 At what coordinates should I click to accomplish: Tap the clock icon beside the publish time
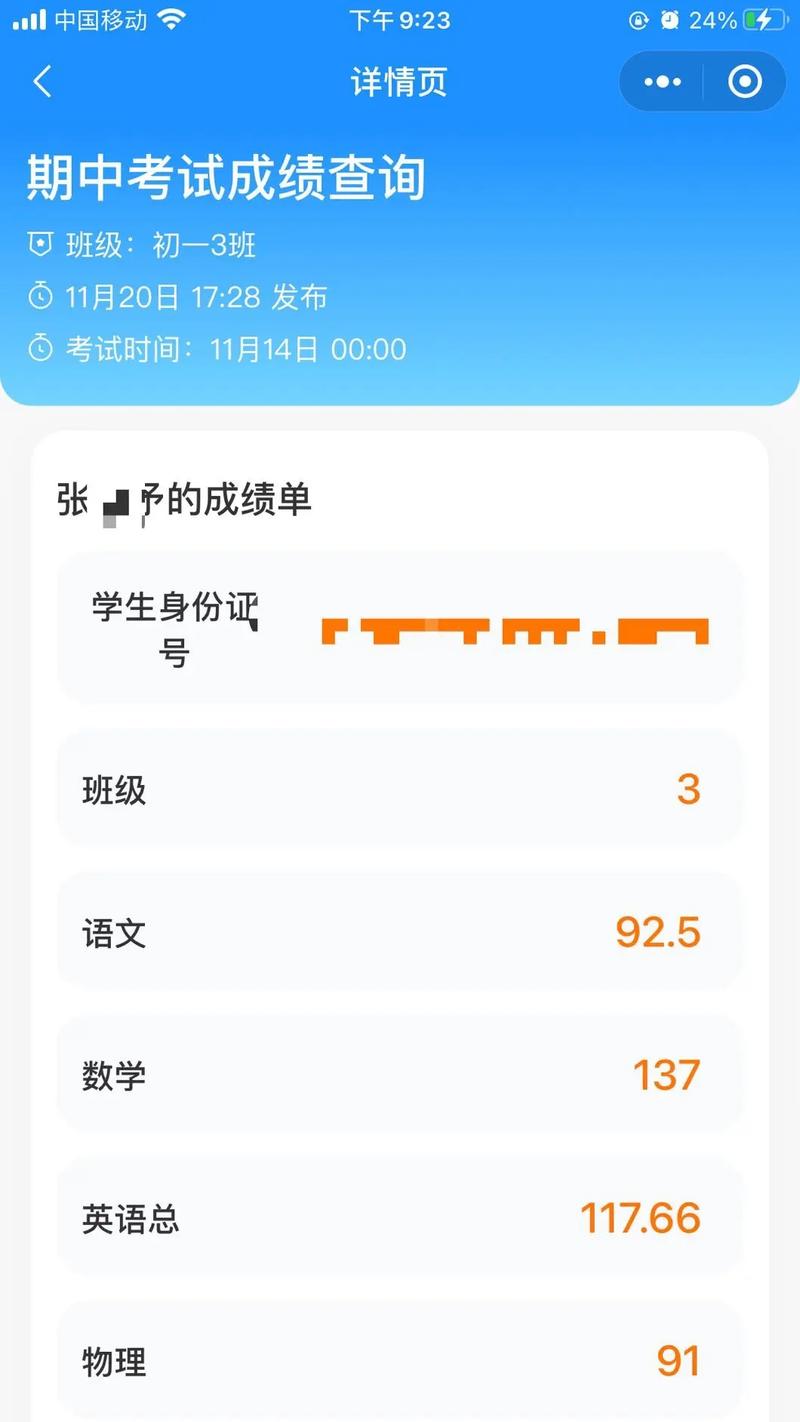tap(39, 296)
